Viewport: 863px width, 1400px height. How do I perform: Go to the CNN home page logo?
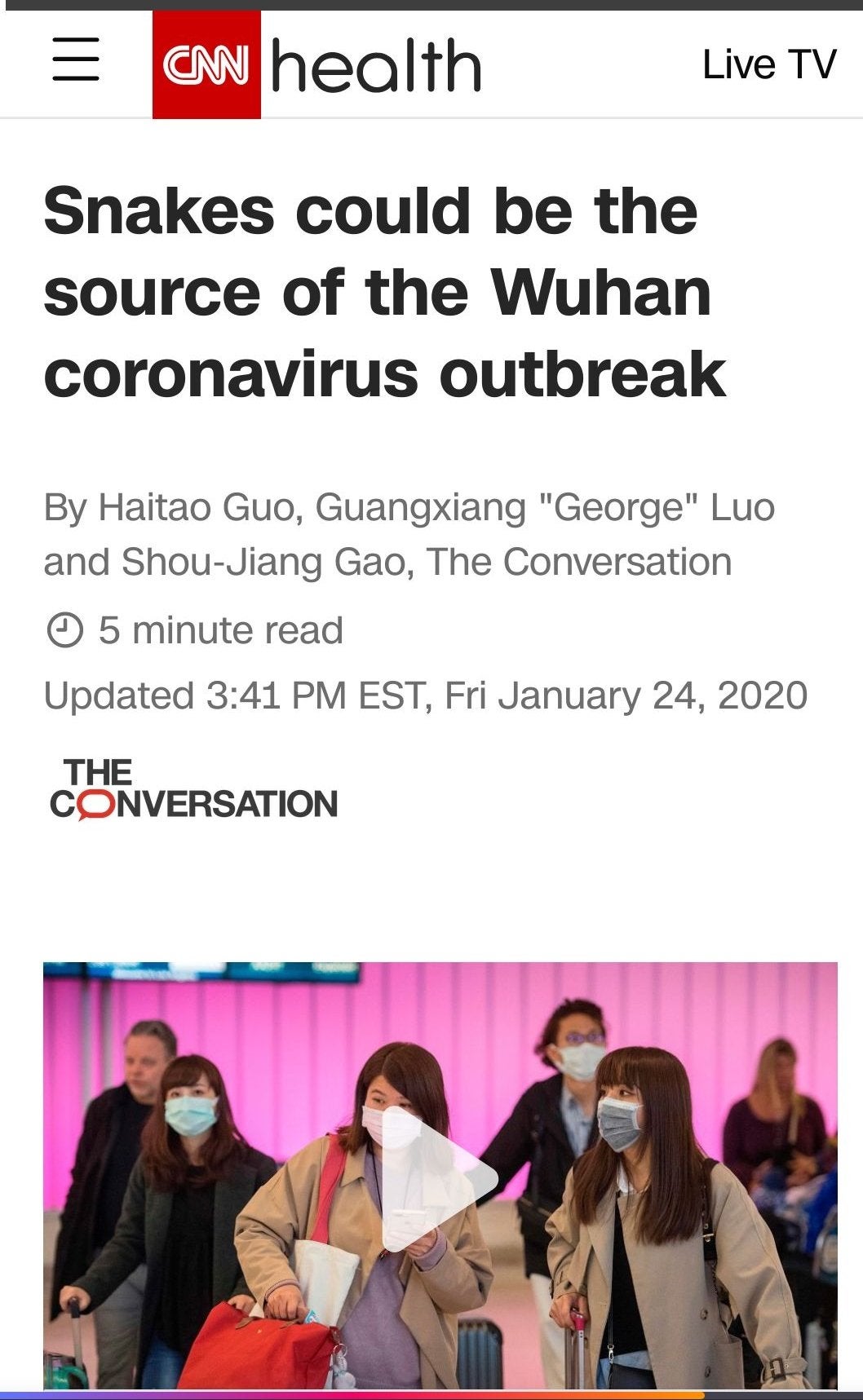click(x=206, y=65)
